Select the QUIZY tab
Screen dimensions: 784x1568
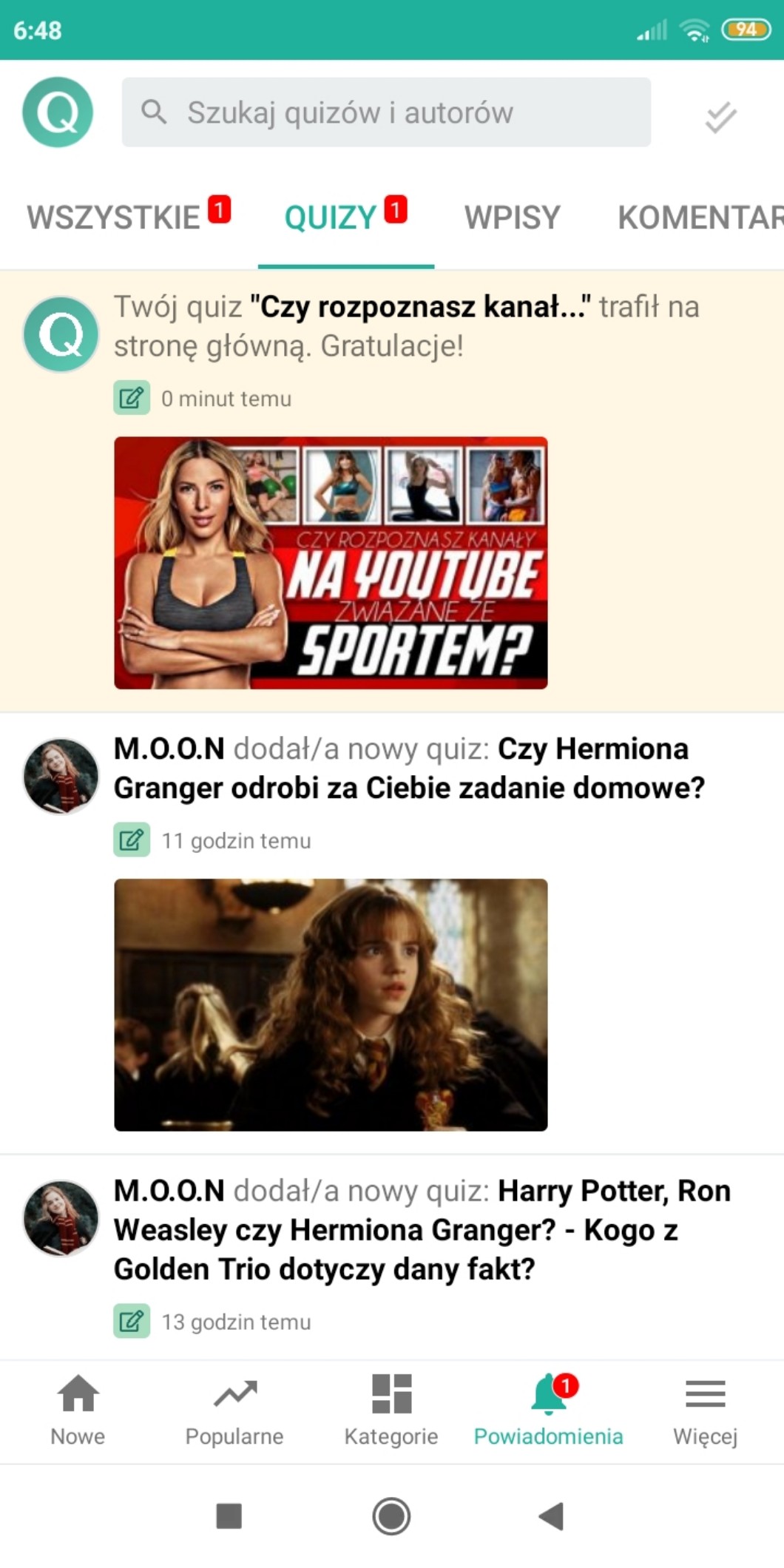point(331,217)
